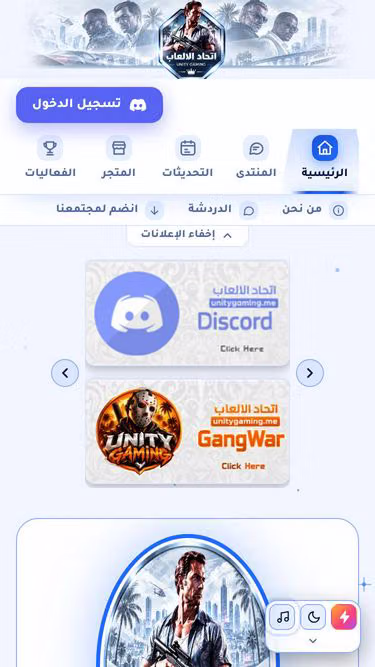Viewport: 375px width, 667px height.
Task: Collapse ads with إخفاء الإعلانات
Action: tap(188, 235)
